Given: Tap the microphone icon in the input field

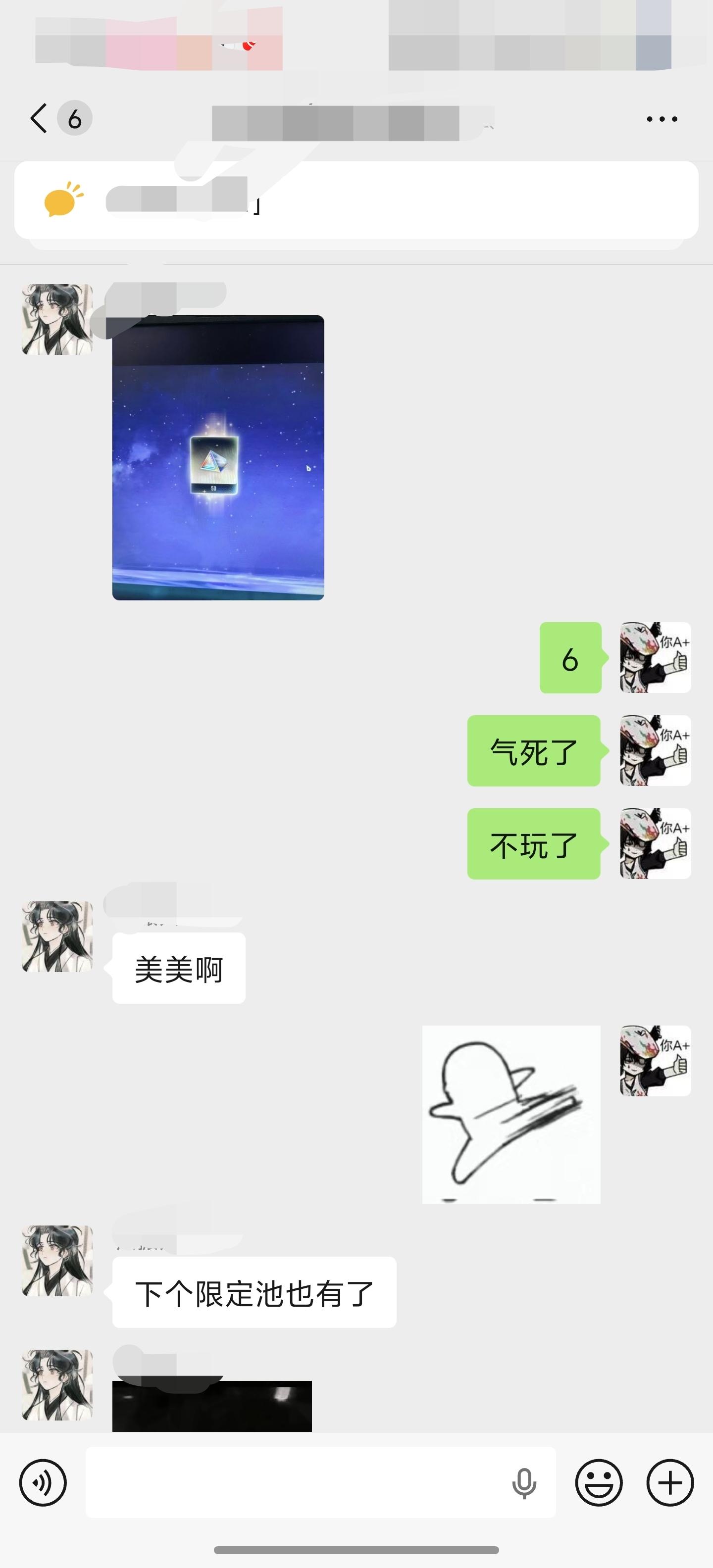Looking at the screenshot, I should [524, 1483].
